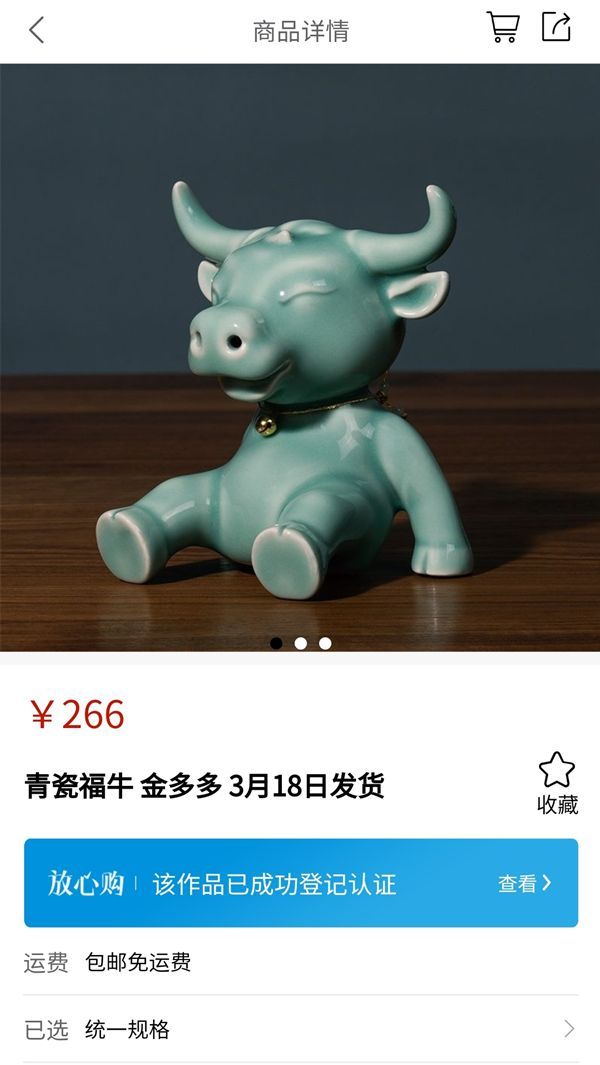
Task: Share this product
Action: 556,27
